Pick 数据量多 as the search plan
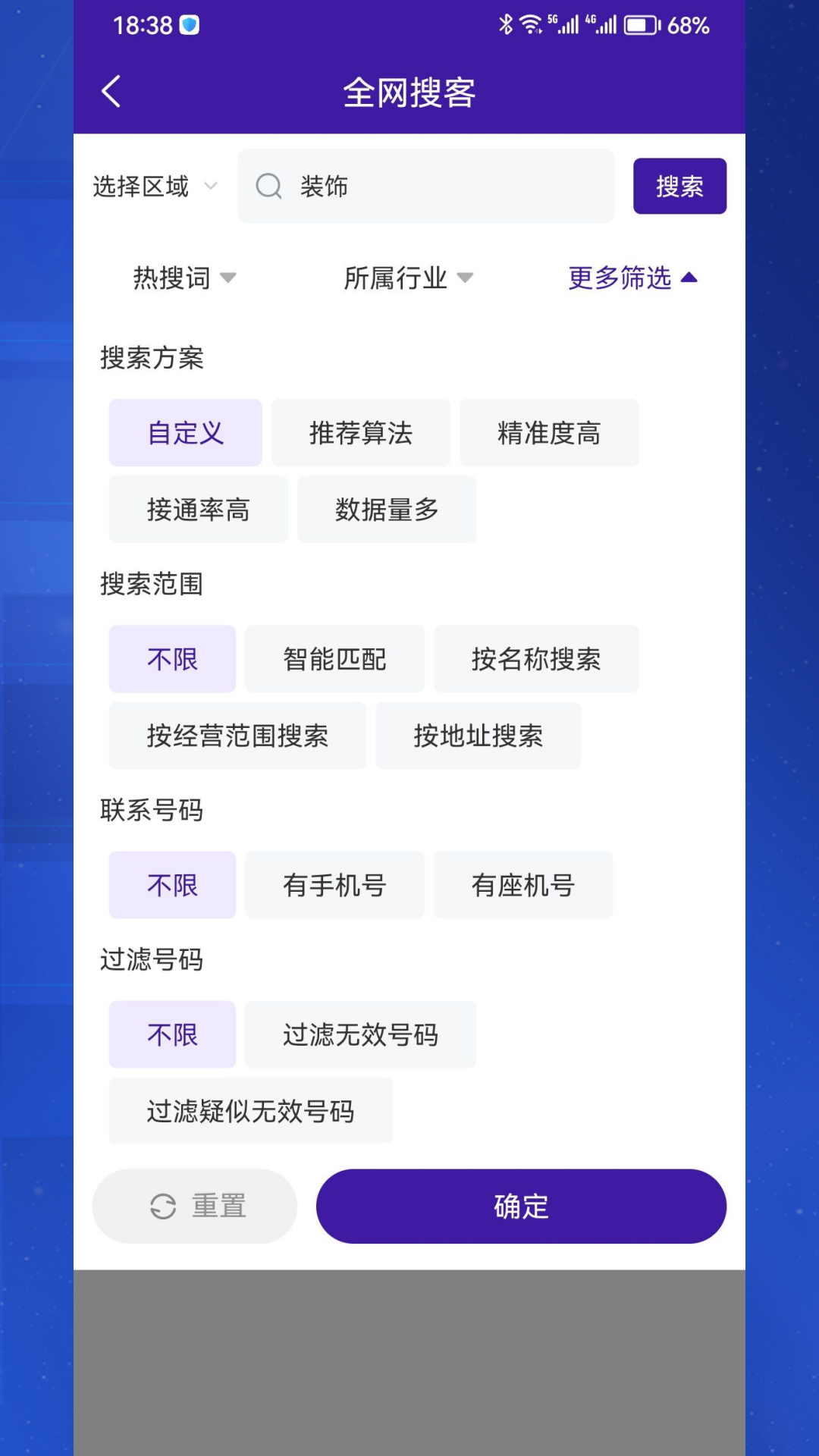The height and width of the screenshot is (1456, 819). pyautogui.click(x=387, y=510)
